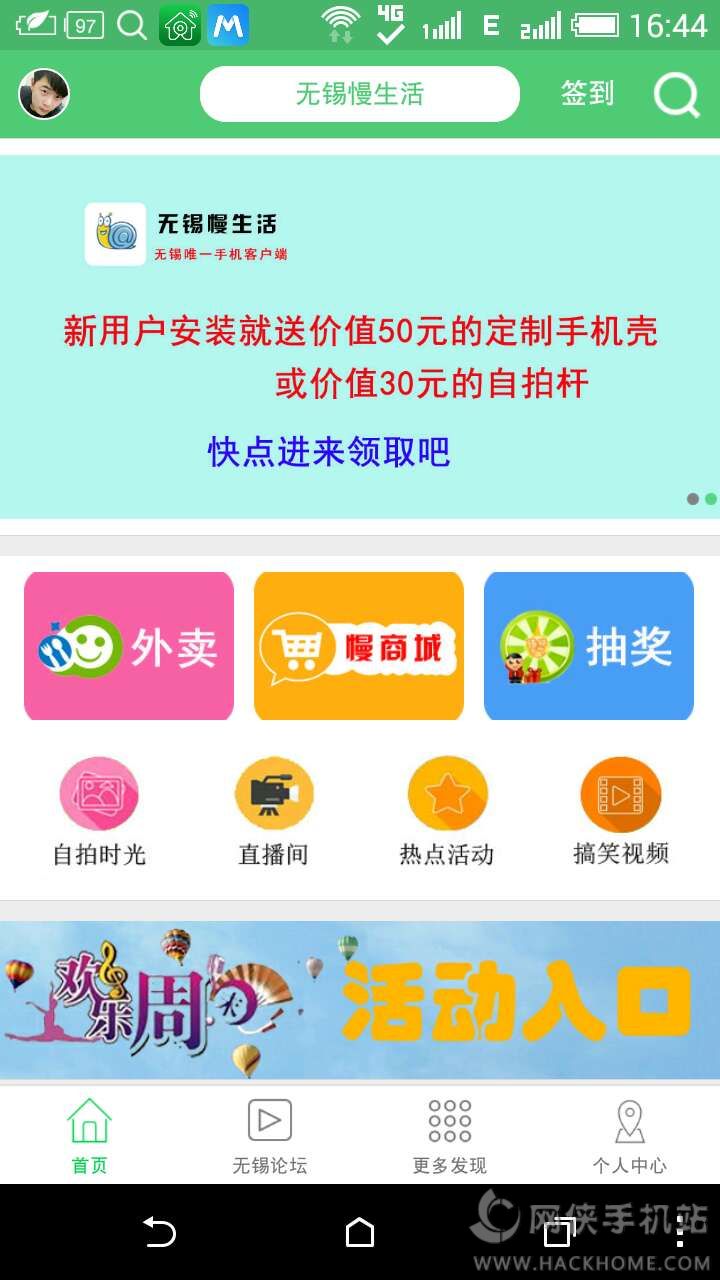Select the 首页 home tab
This screenshot has height=1280, width=720.
point(89,1135)
